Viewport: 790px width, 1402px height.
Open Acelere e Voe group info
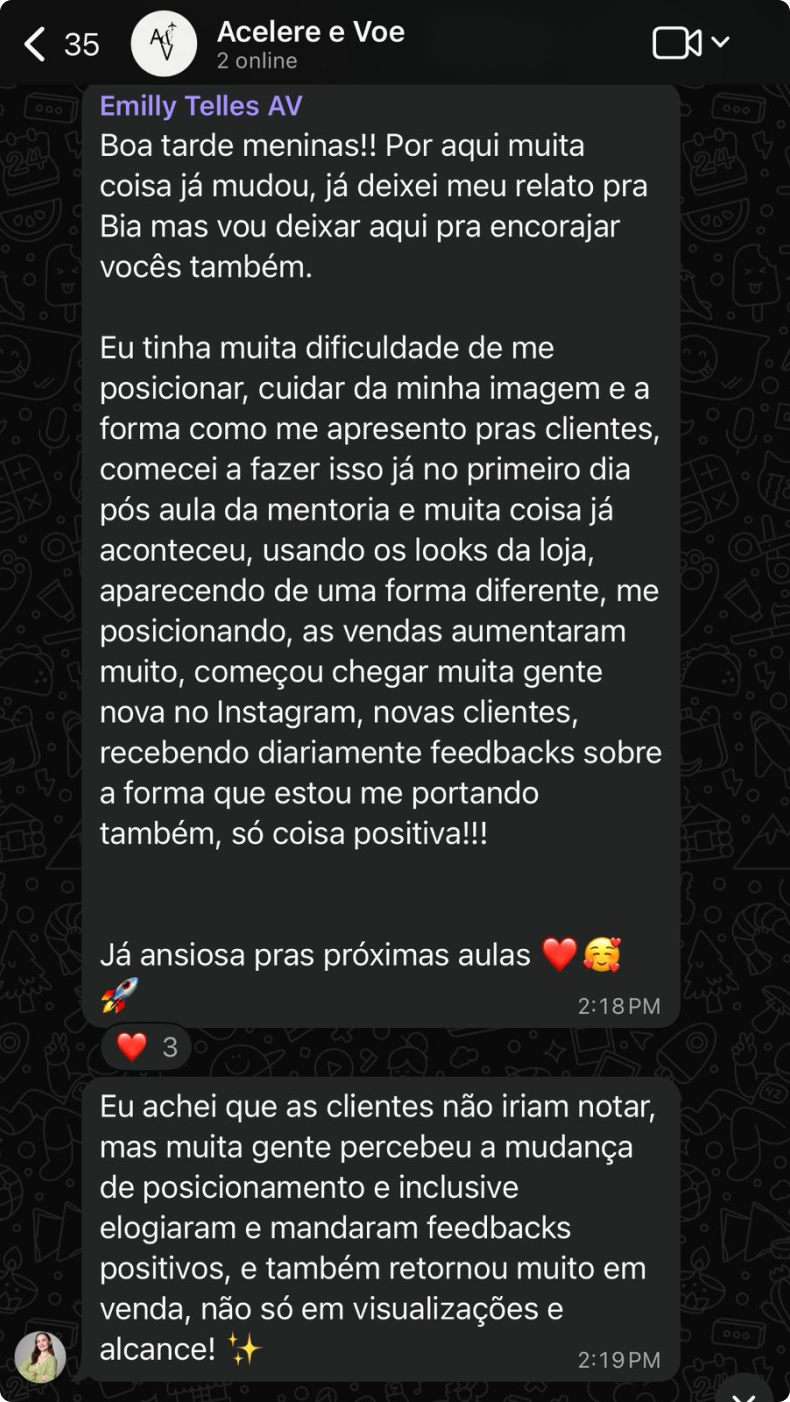pyautogui.click(x=310, y=44)
